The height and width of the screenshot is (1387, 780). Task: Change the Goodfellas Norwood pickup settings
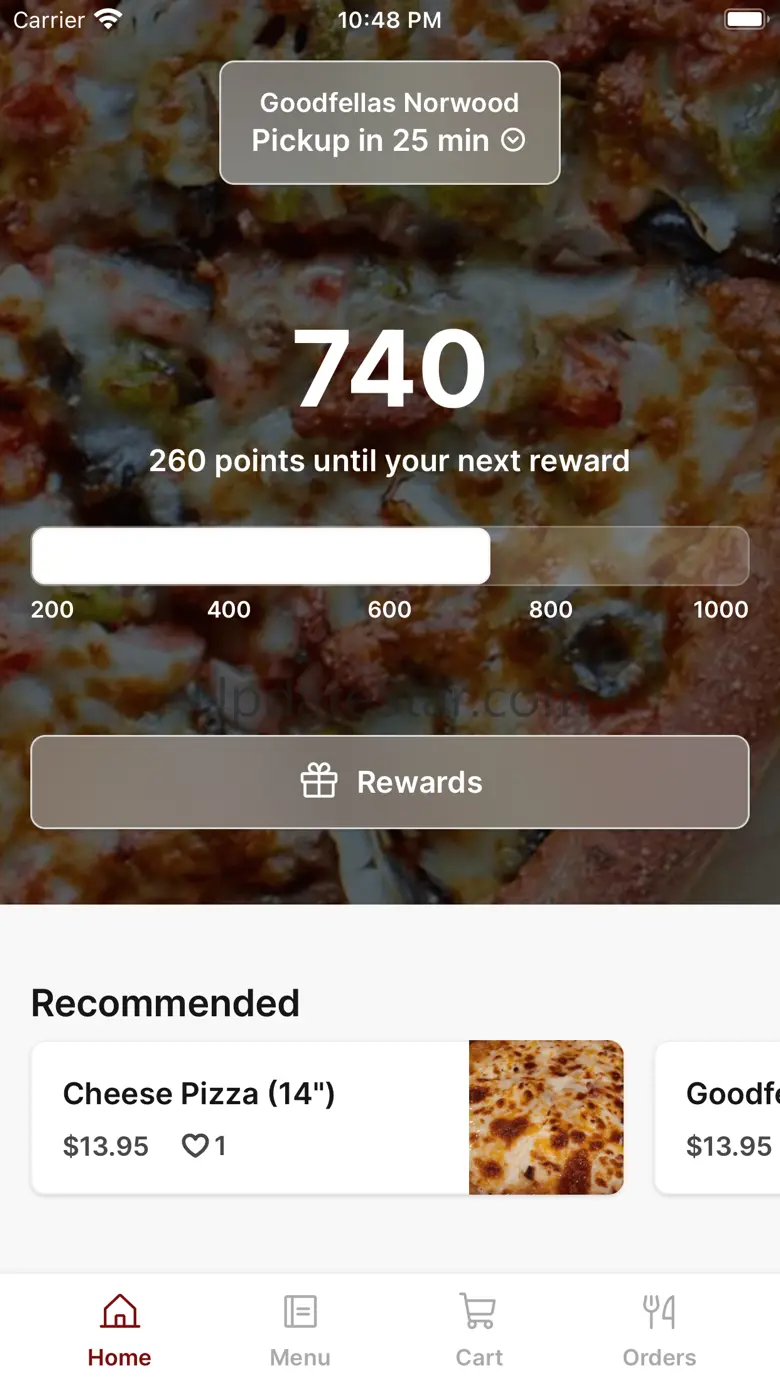[389, 123]
